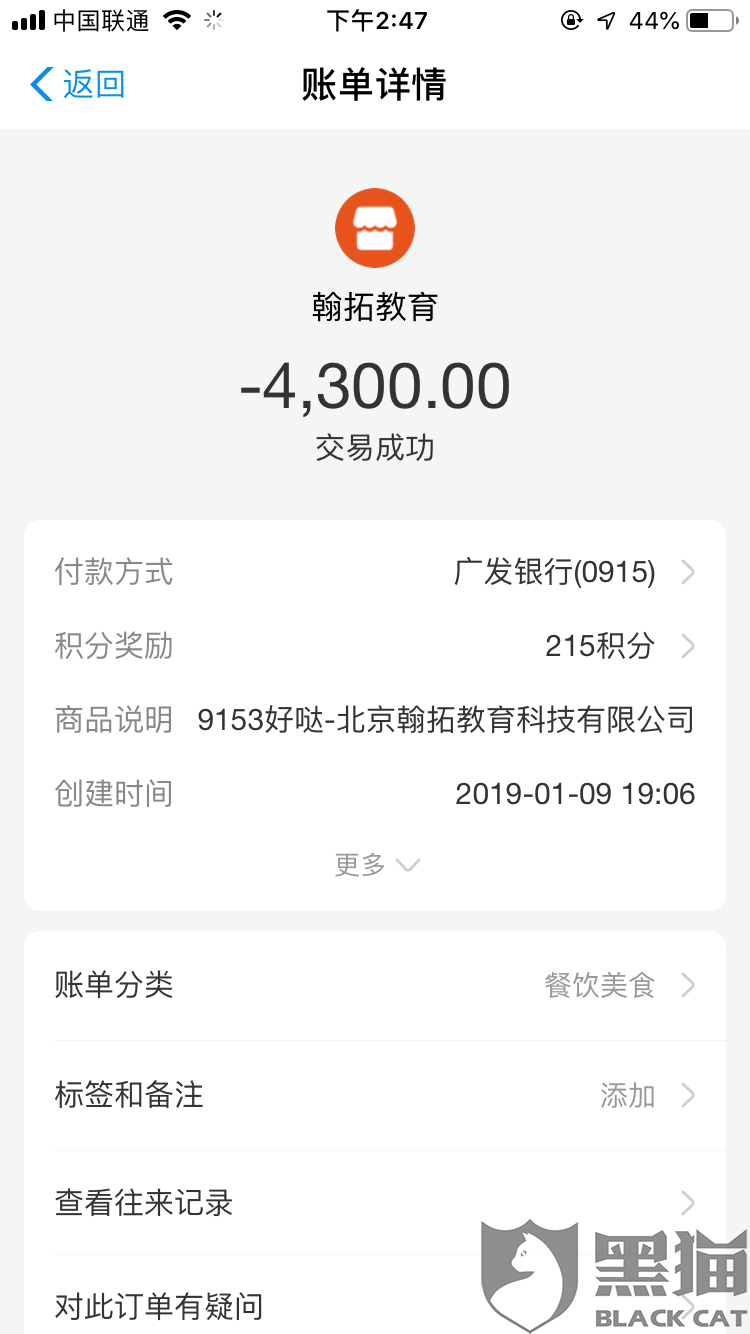Image resolution: width=750 pixels, height=1334 pixels.
Task: Open 积分奖励 details via its chevron
Action: pos(688,646)
